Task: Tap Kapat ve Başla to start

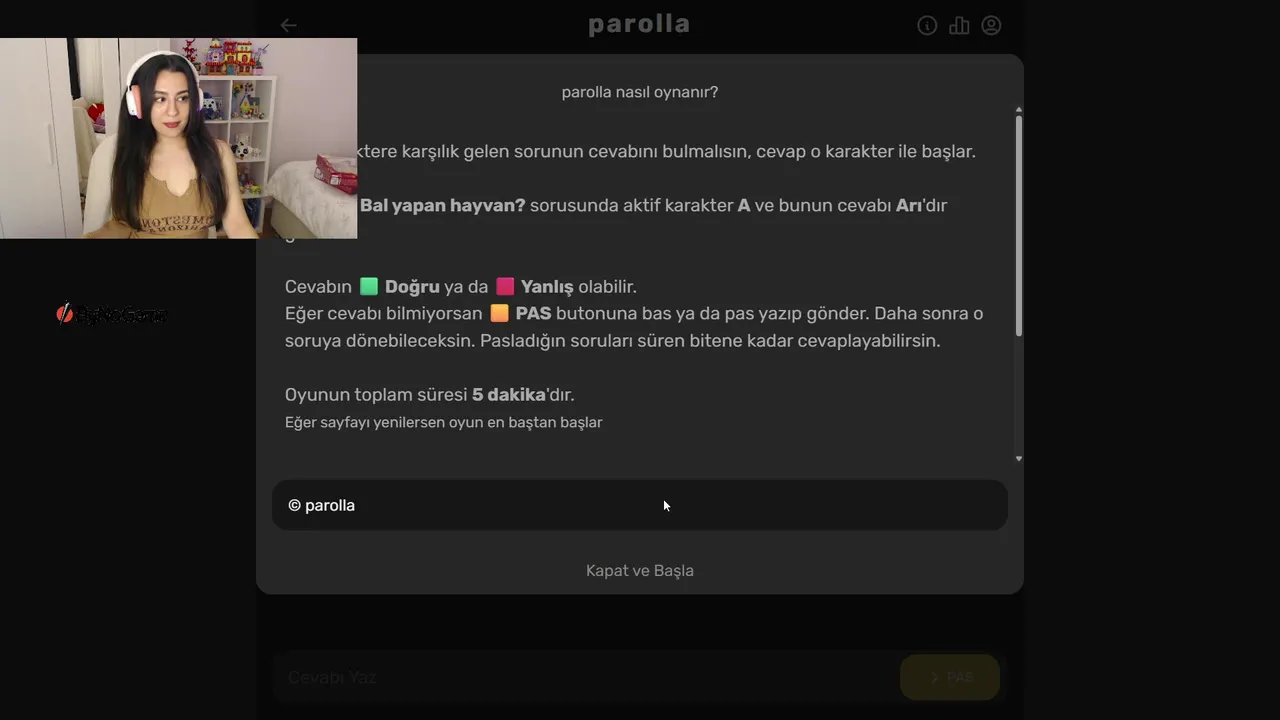Action: (639, 570)
